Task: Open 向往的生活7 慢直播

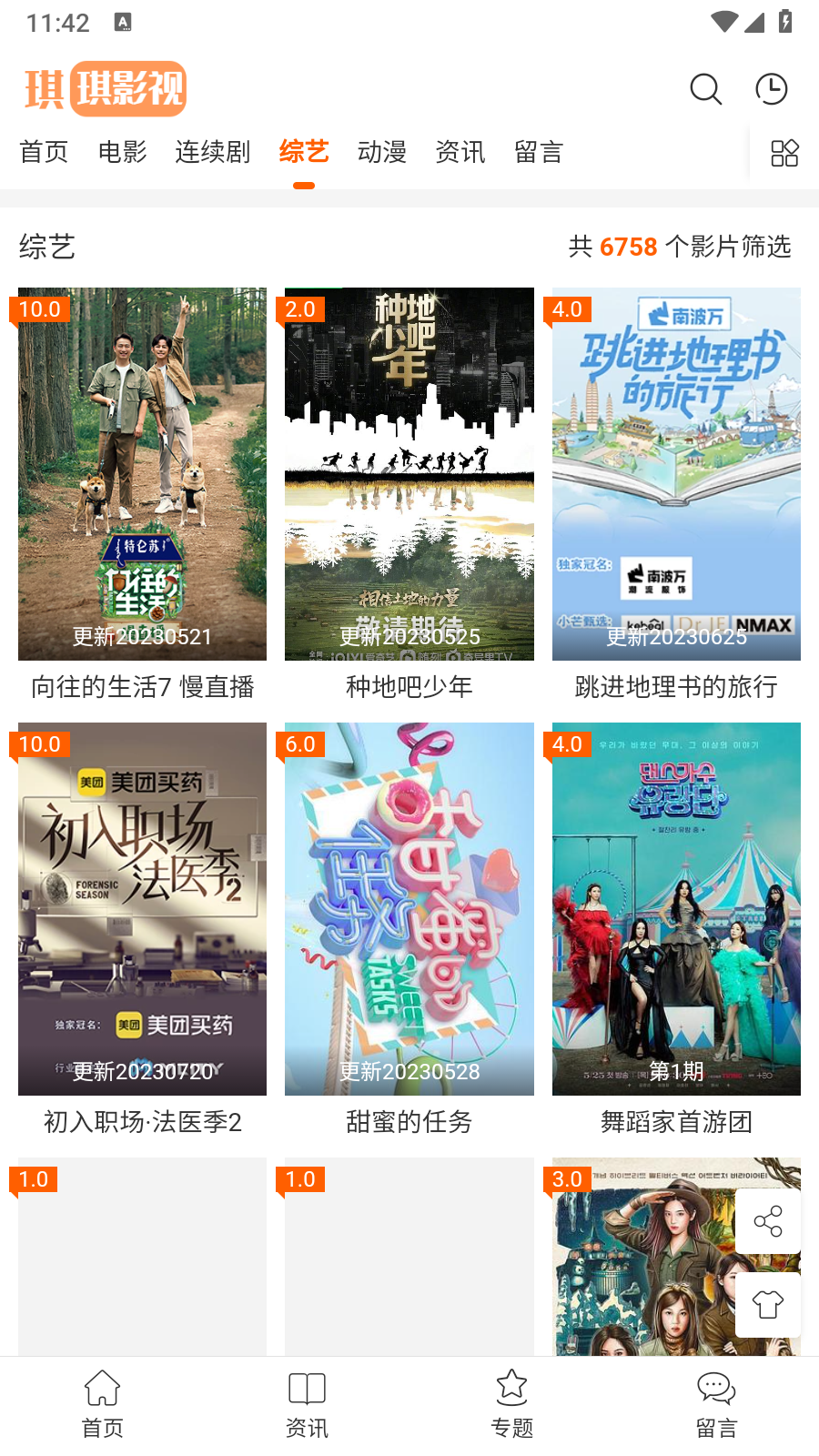Action: [x=143, y=474]
